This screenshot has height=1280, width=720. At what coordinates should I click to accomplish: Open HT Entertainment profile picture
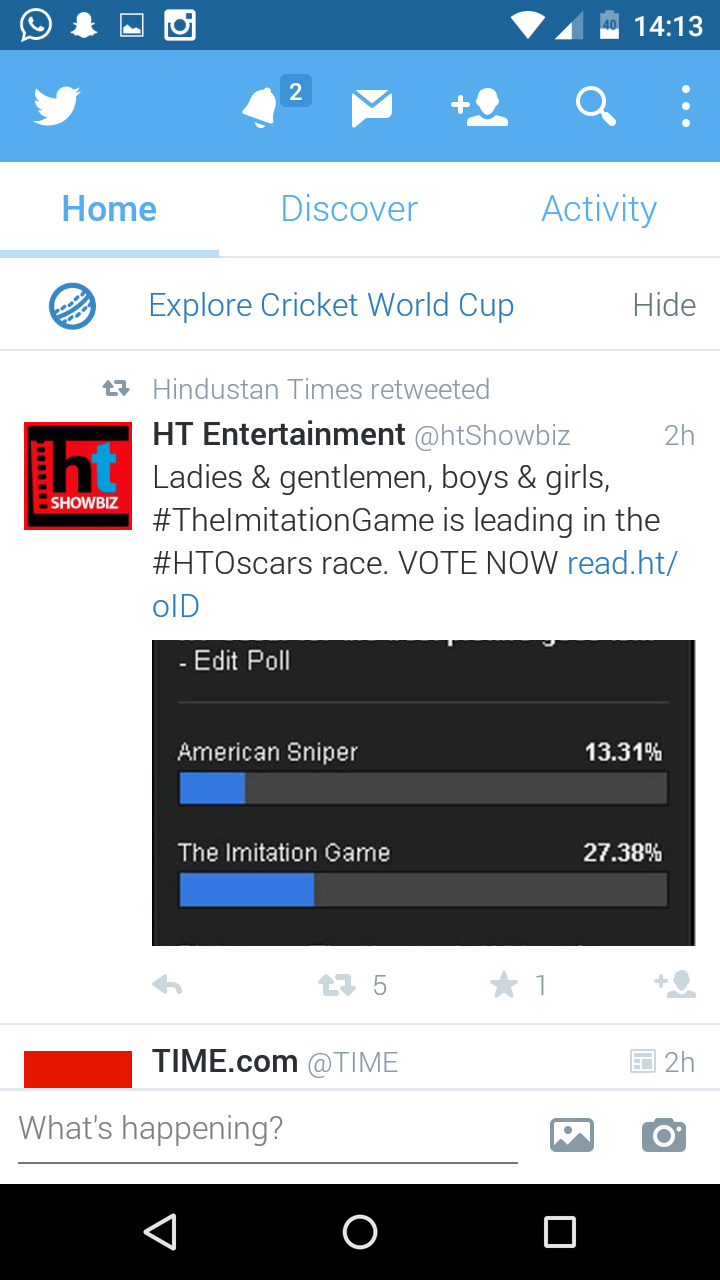pyautogui.click(x=78, y=475)
